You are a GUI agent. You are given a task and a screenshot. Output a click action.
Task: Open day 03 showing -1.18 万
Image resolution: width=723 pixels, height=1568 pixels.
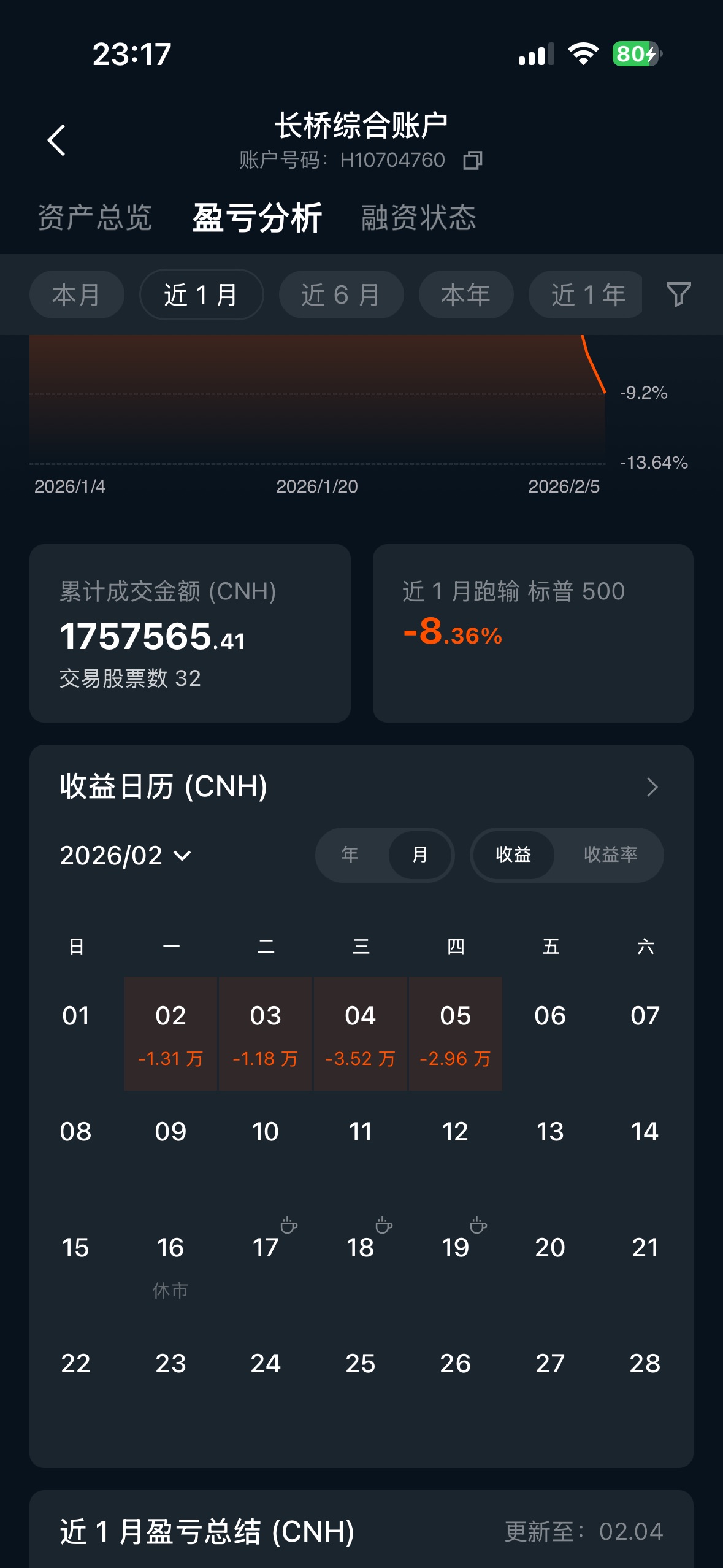tap(266, 1034)
